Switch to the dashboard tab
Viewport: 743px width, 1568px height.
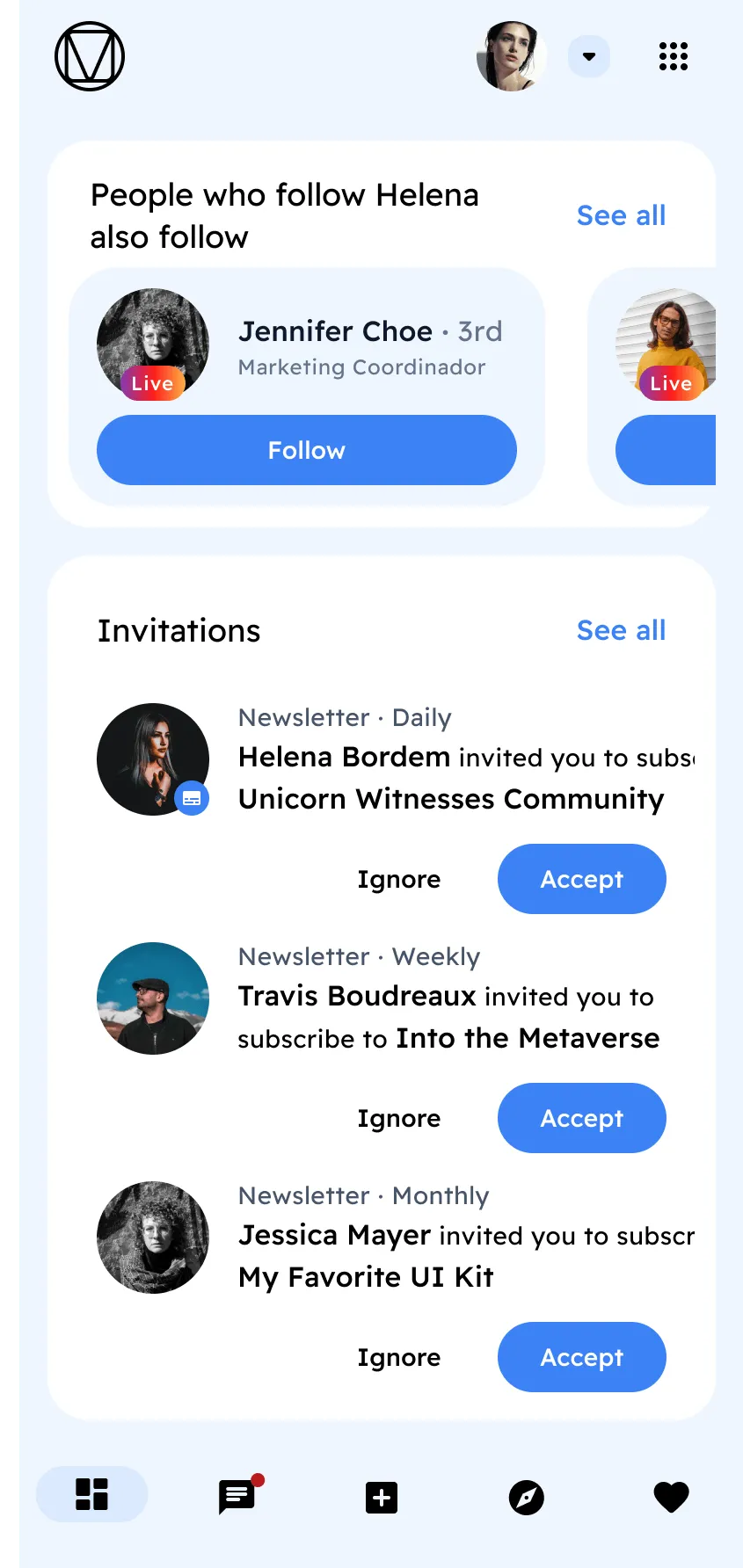(91, 1494)
